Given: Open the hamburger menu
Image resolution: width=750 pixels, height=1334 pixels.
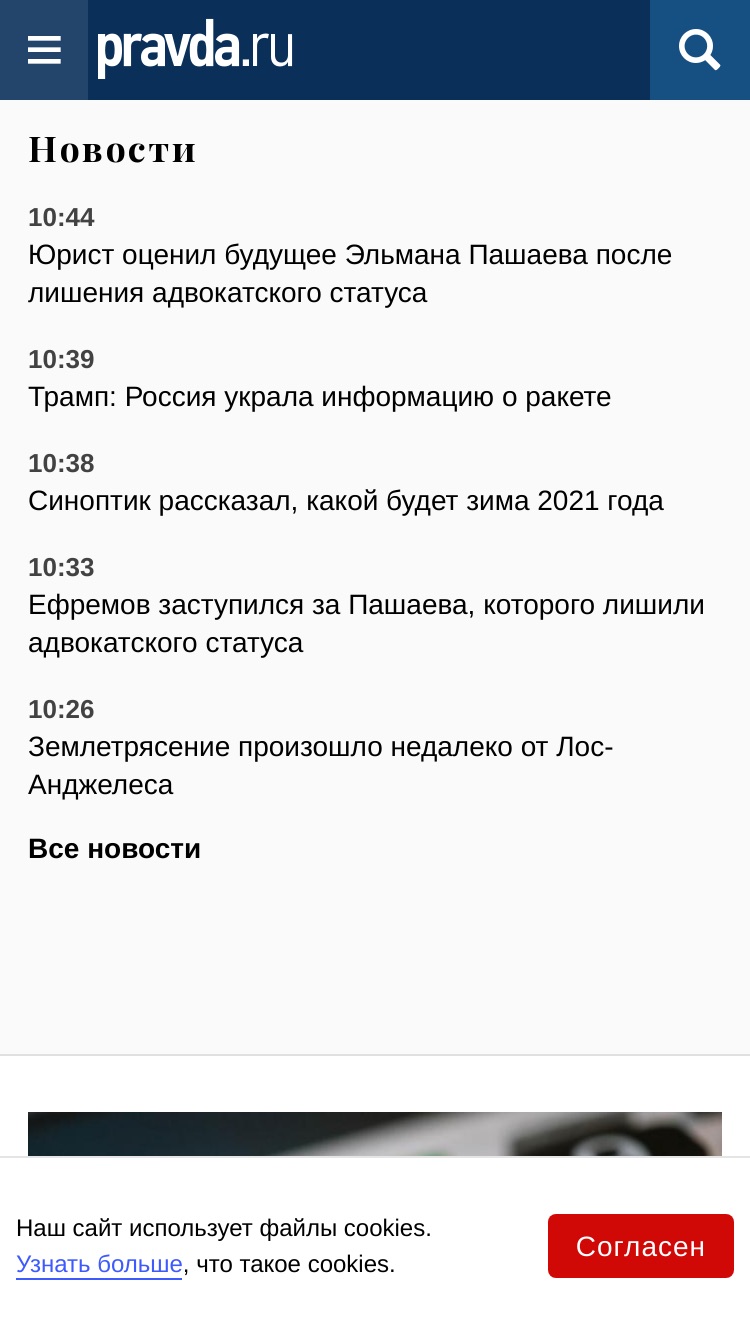Looking at the screenshot, I should pos(44,50).
